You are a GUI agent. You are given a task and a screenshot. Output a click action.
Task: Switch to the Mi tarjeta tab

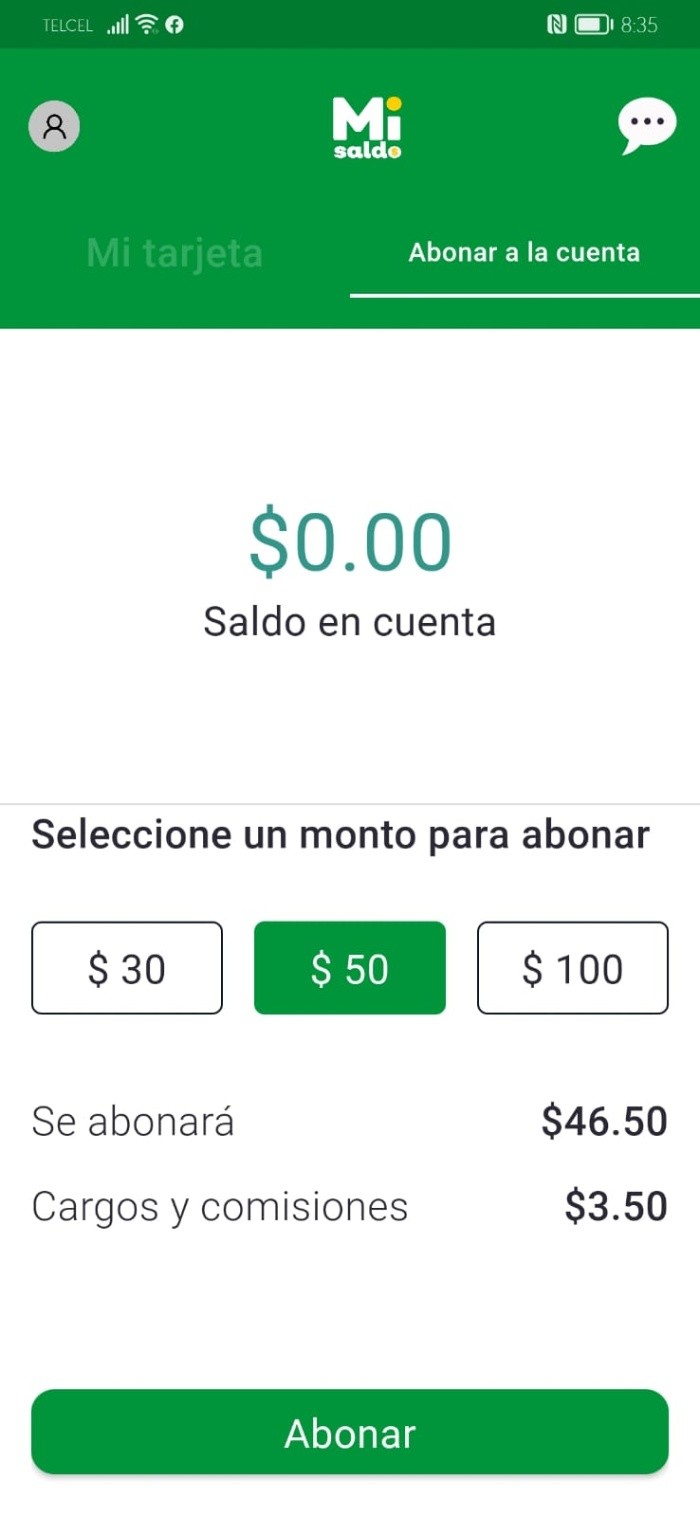click(175, 253)
